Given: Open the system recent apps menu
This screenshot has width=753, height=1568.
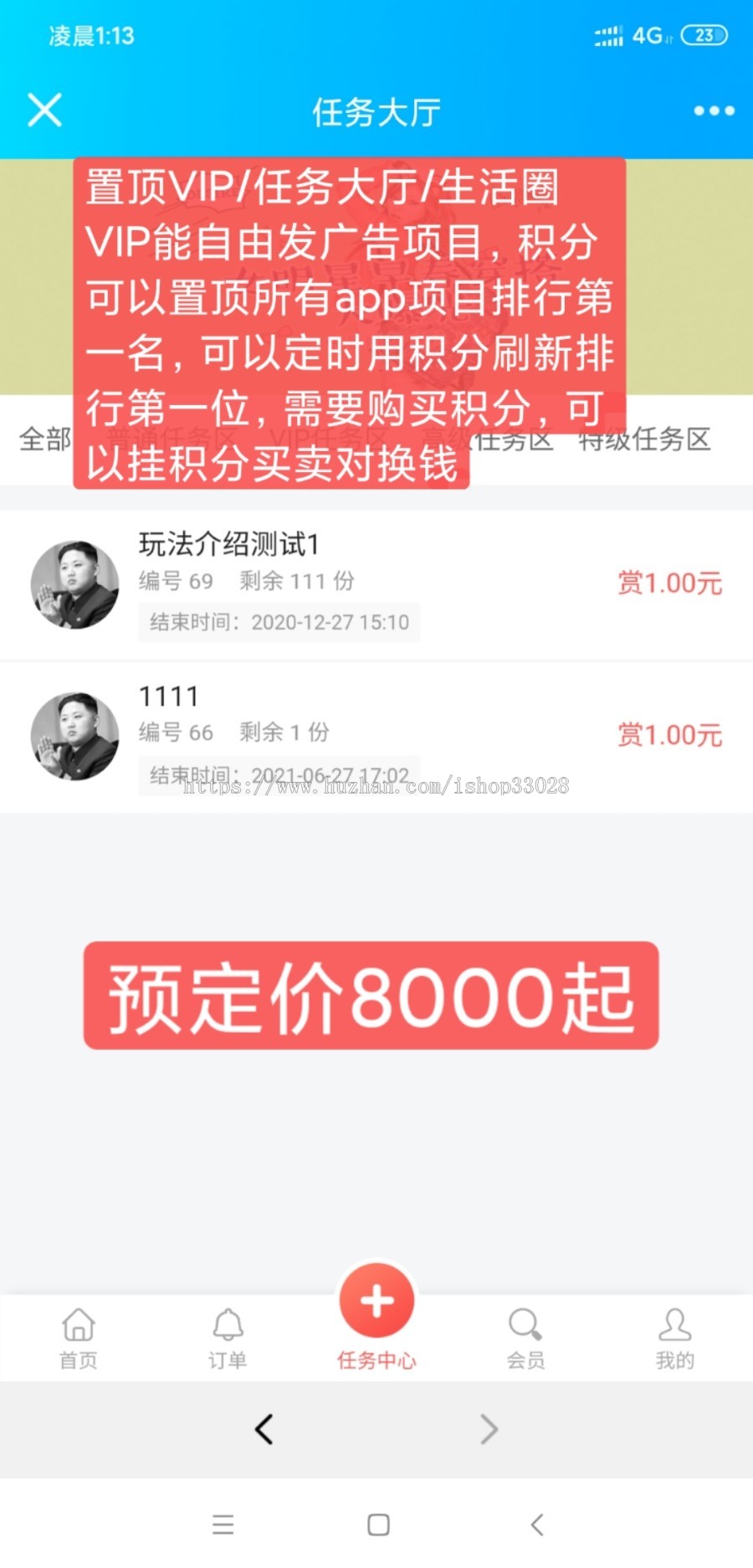Looking at the screenshot, I should pos(223,1524).
